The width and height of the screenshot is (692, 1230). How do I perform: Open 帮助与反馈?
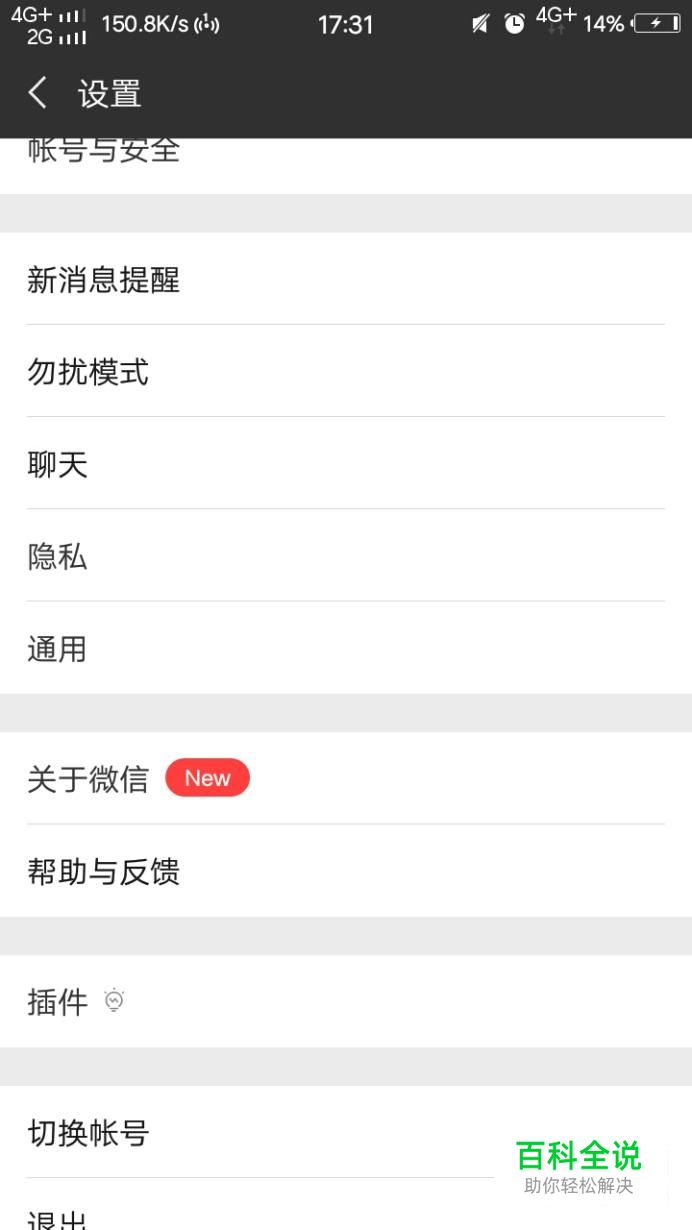(346, 871)
